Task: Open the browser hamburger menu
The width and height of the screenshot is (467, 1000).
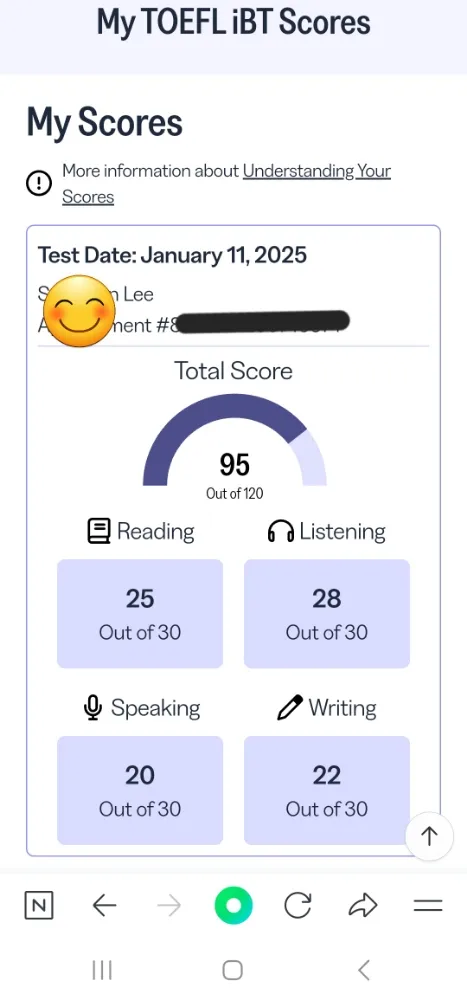Action: click(x=428, y=906)
